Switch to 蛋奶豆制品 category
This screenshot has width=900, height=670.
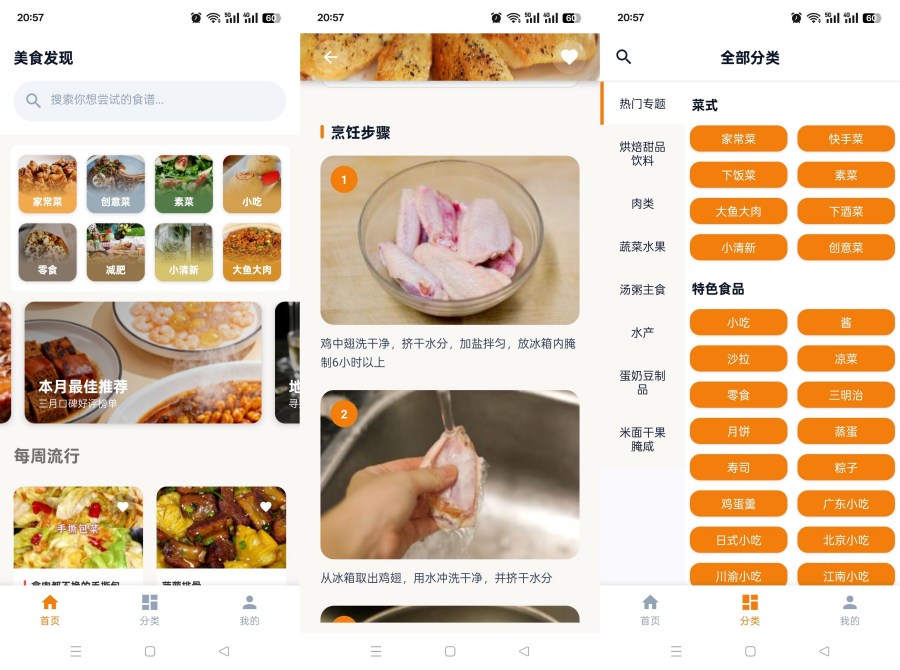(642, 382)
